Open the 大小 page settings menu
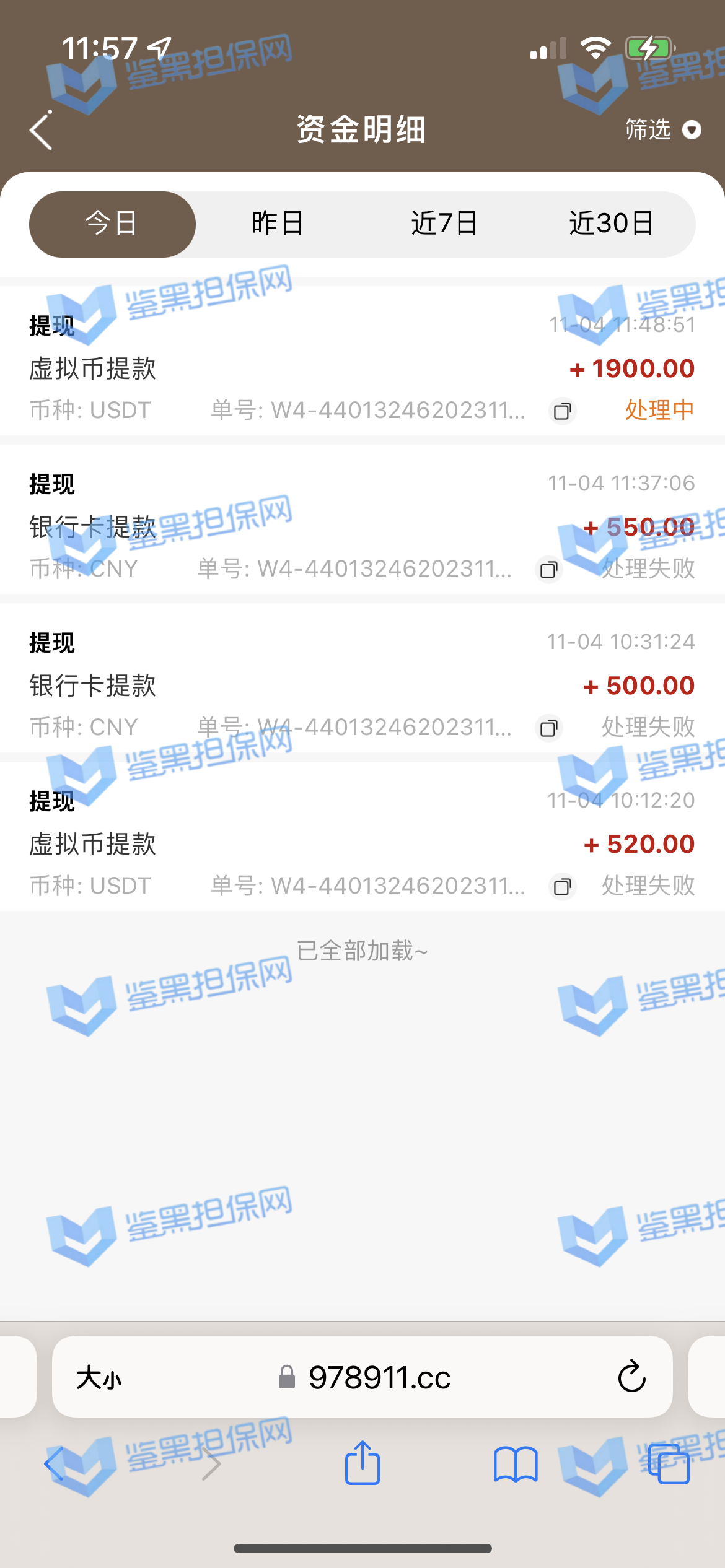The image size is (725, 1568). click(x=99, y=1378)
